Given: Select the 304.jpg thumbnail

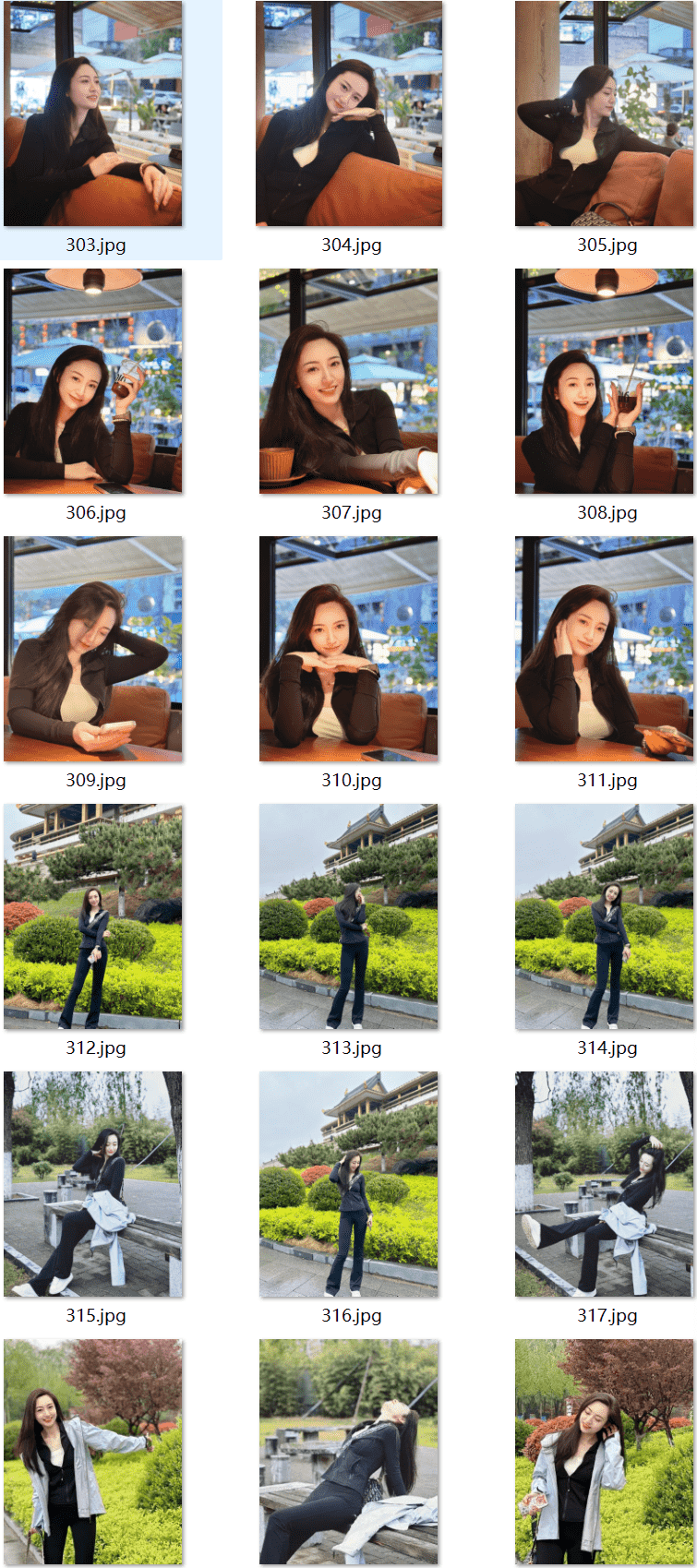Looking at the screenshot, I should tap(349, 114).
